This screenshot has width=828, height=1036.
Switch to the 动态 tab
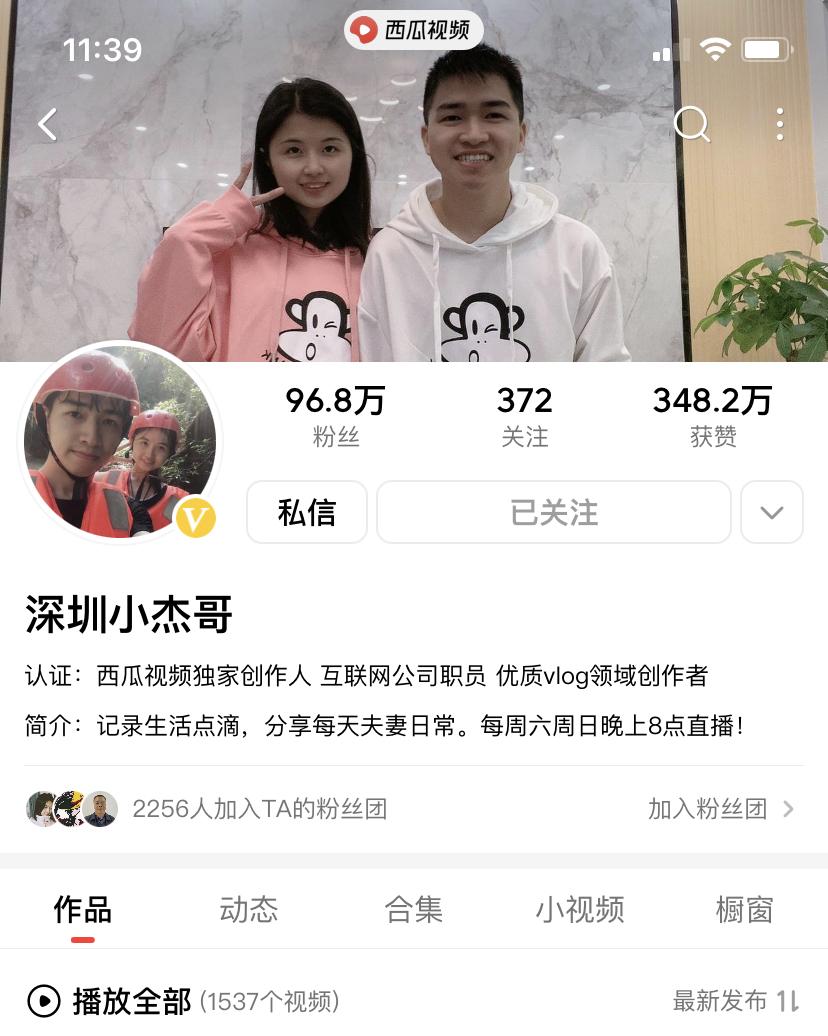tap(247, 910)
